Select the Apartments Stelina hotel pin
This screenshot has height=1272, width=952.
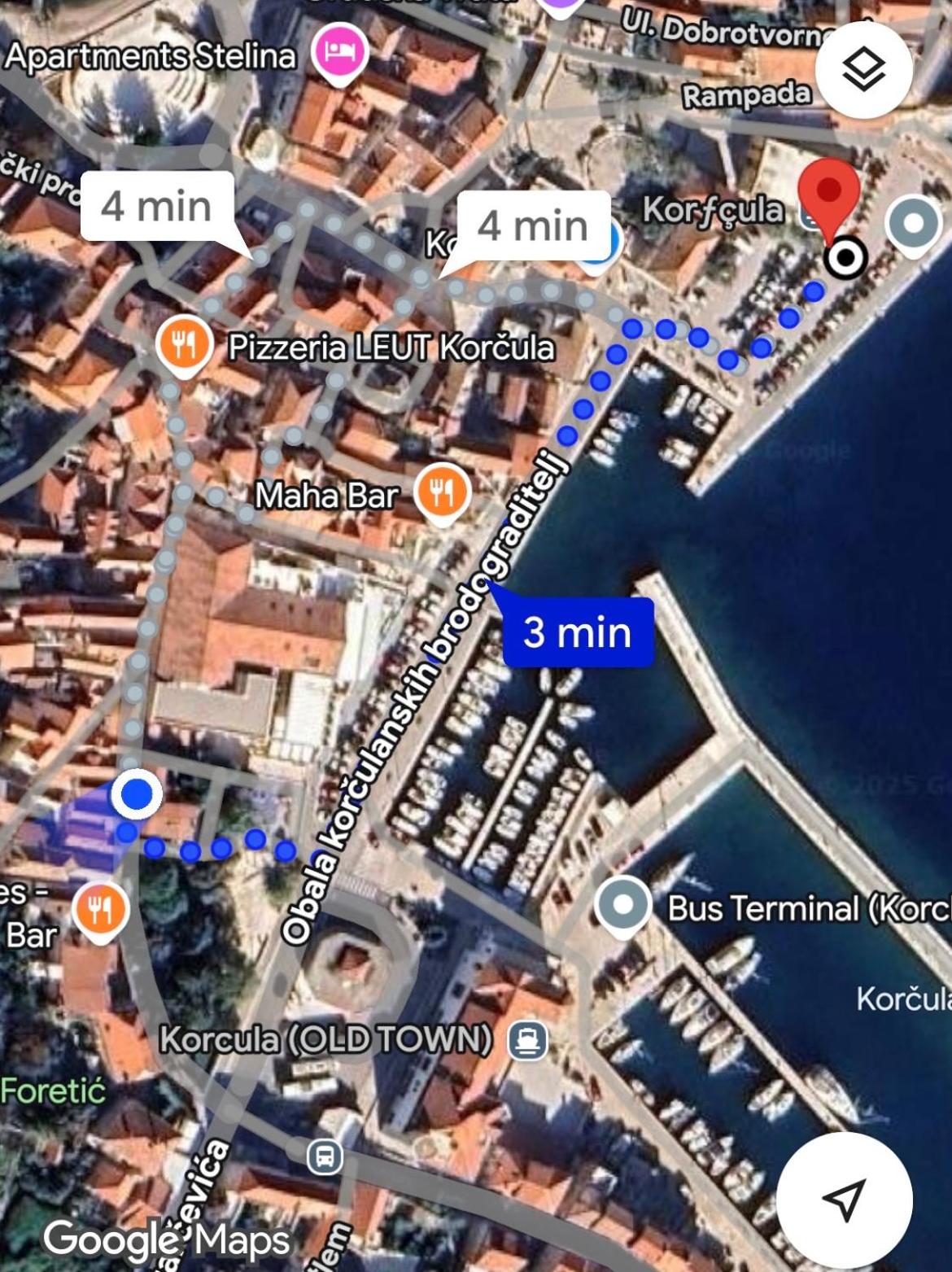pos(341,54)
